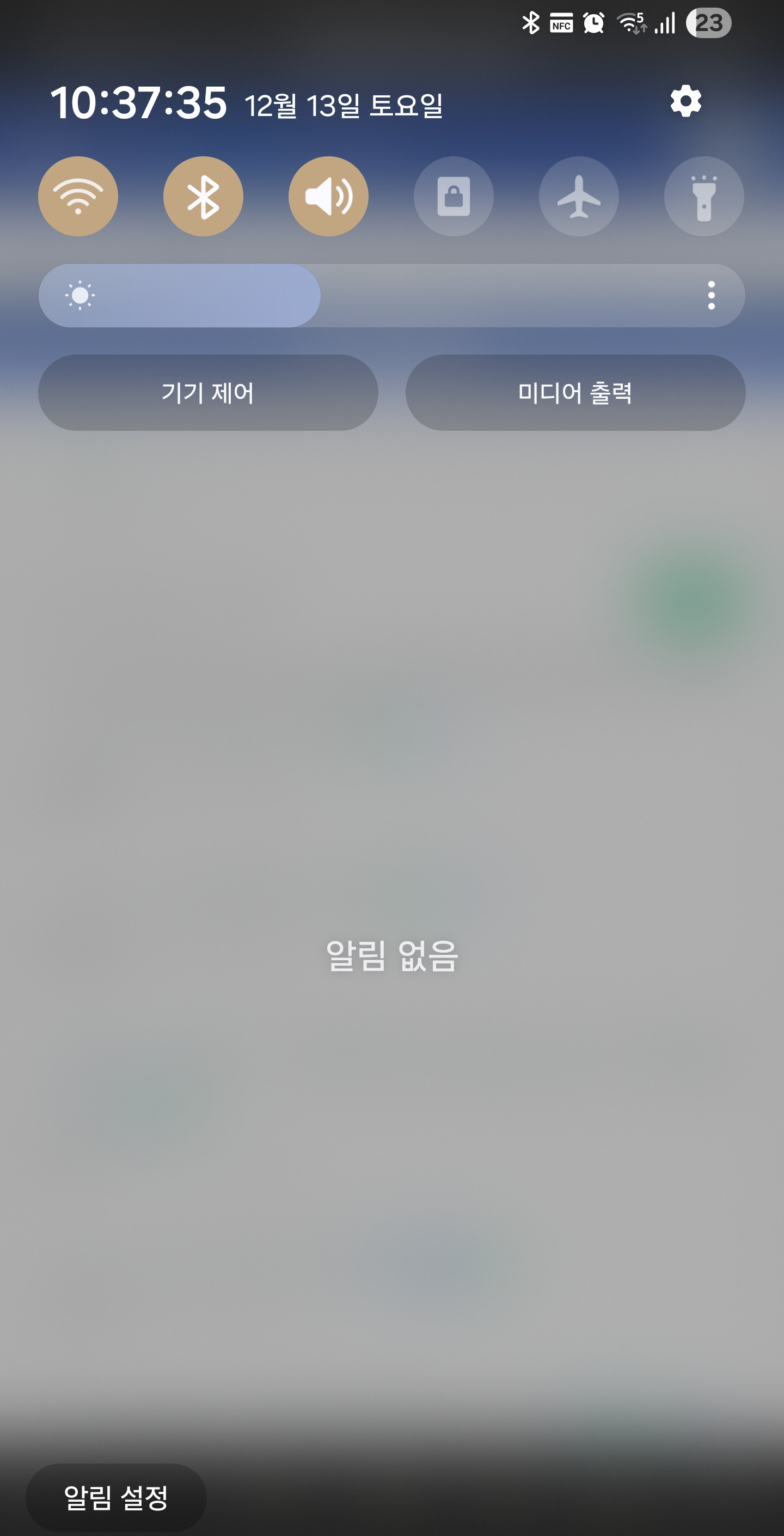
Task: Turn off the Wi-Fi quick toggle
Action: tap(78, 196)
